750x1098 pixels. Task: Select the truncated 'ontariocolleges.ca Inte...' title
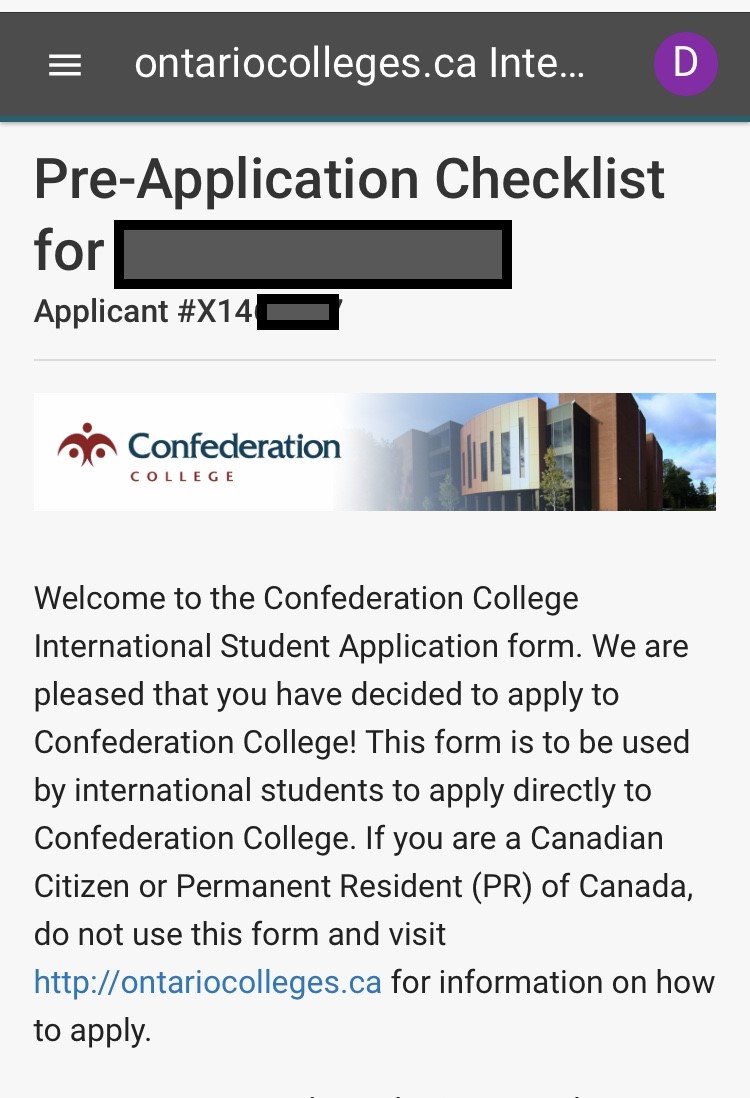pos(360,63)
